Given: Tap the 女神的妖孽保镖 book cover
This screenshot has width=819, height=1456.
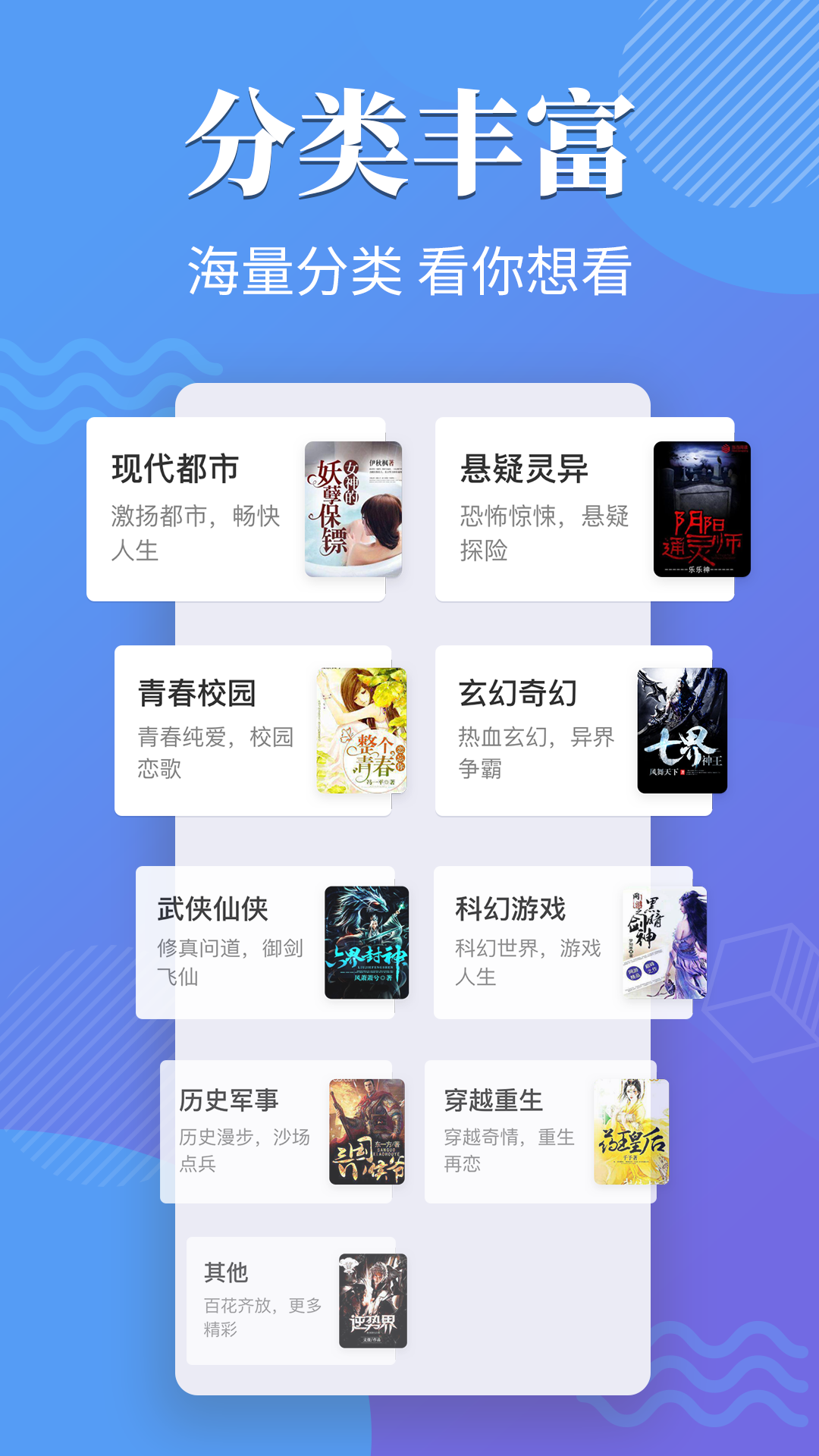Looking at the screenshot, I should pyautogui.click(x=353, y=510).
